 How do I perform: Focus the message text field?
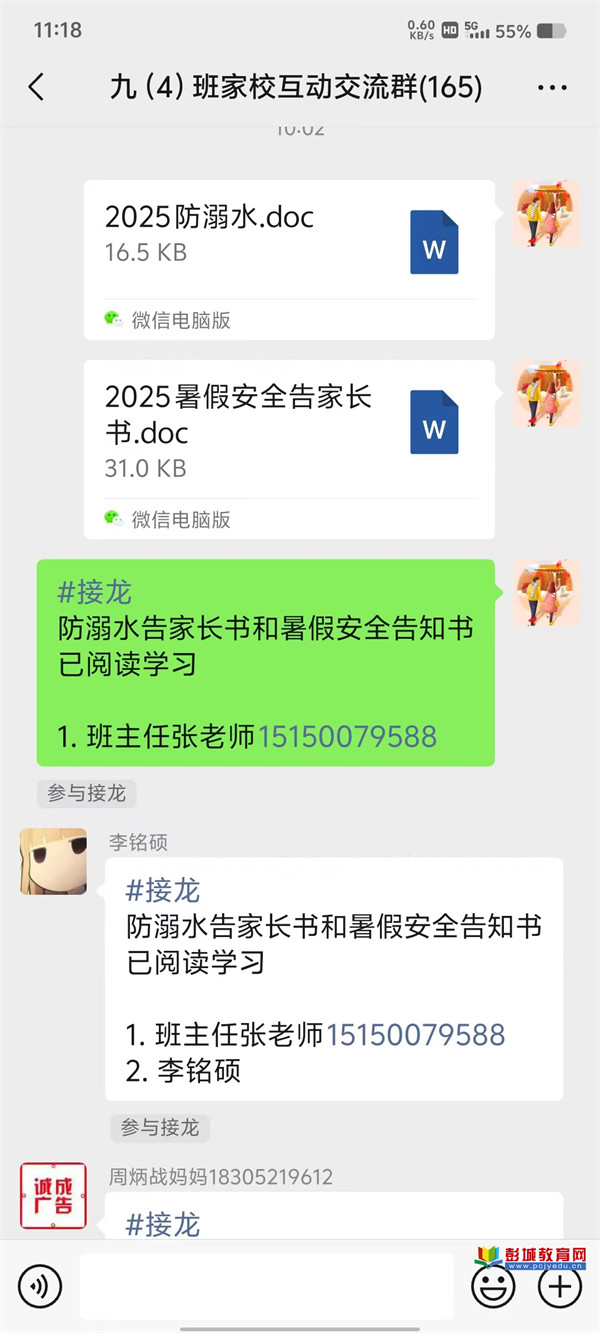coord(265,1286)
